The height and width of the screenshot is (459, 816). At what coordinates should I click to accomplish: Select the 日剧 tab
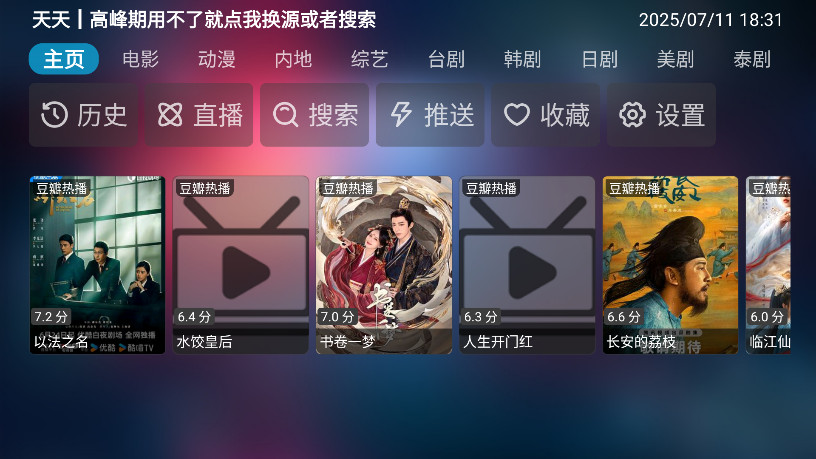tap(599, 59)
